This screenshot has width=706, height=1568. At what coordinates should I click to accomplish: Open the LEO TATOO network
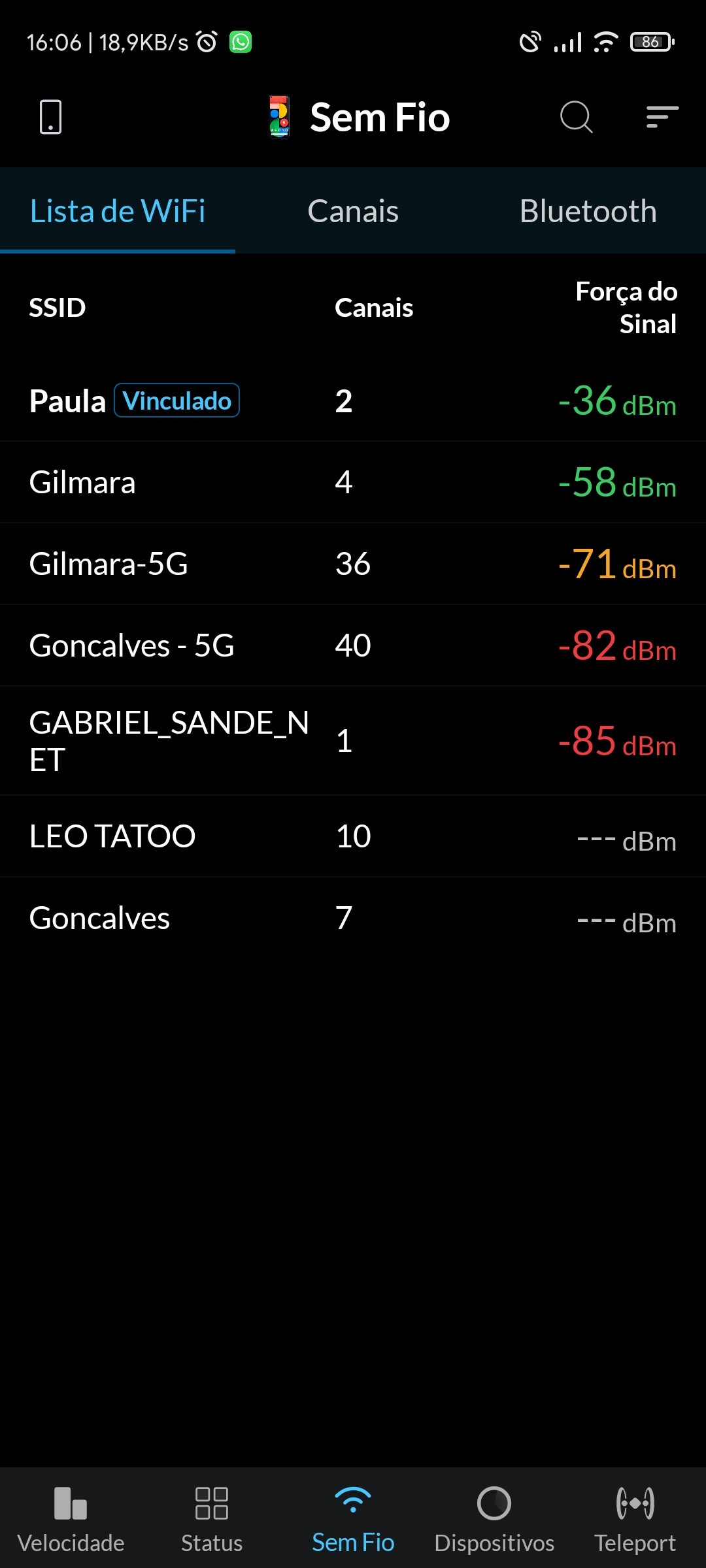(112, 836)
